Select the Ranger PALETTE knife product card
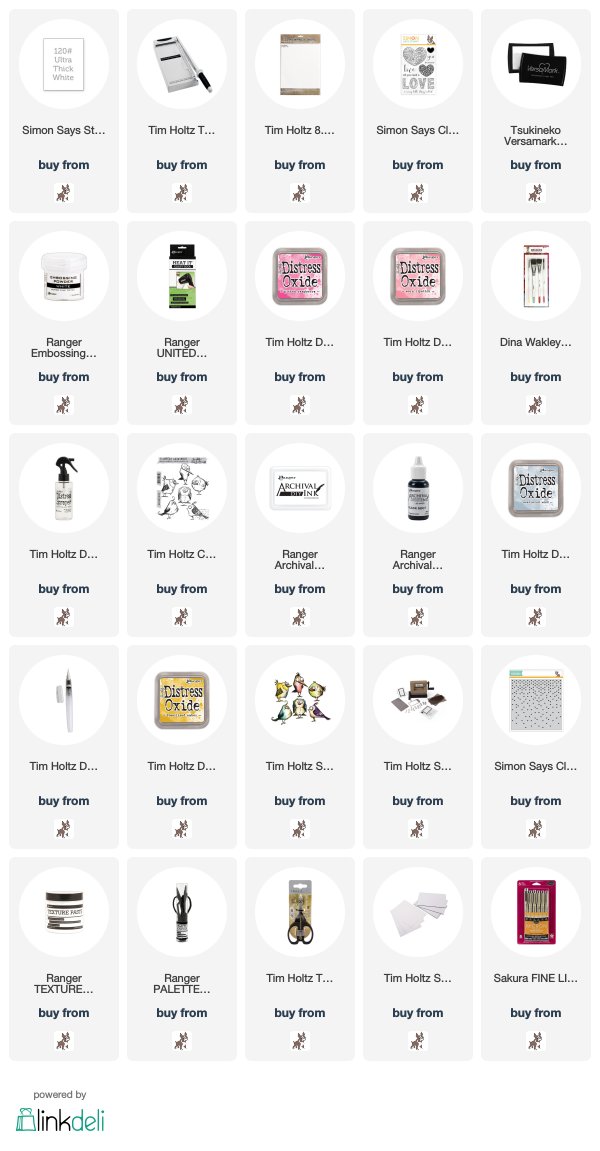 pos(181,959)
